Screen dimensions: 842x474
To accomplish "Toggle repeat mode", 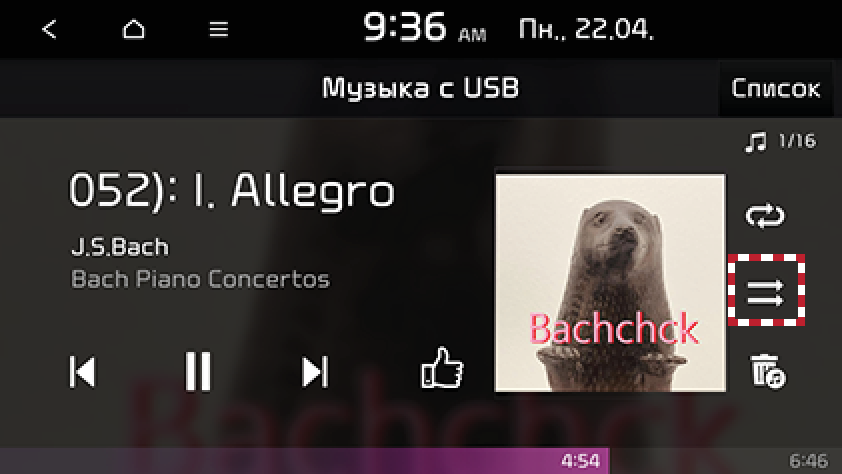I will pyautogui.click(x=766, y=215).
